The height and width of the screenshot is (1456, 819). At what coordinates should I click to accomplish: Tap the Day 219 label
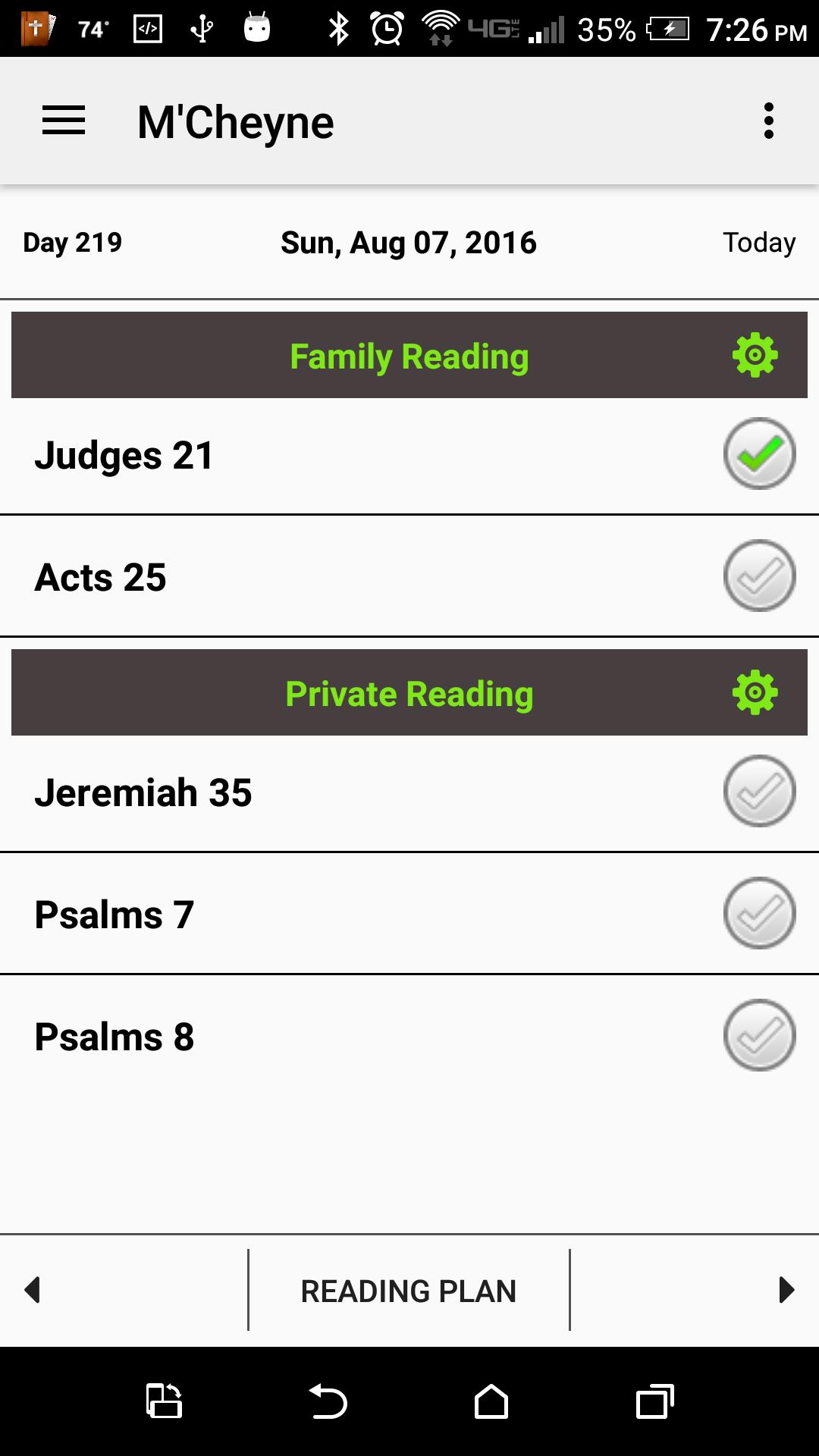(x=71, y=242)
